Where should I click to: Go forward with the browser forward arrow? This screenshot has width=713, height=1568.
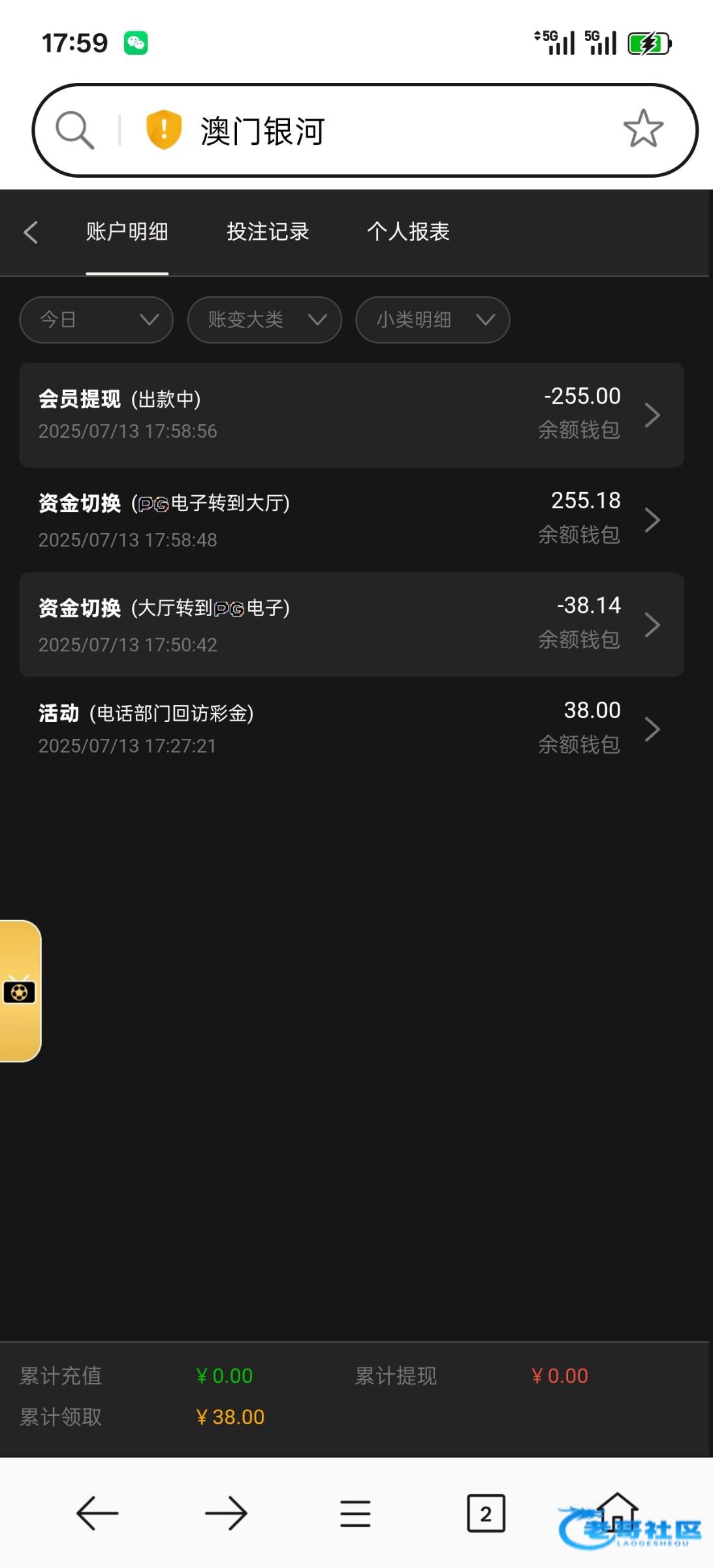(x=226, y=1513)
